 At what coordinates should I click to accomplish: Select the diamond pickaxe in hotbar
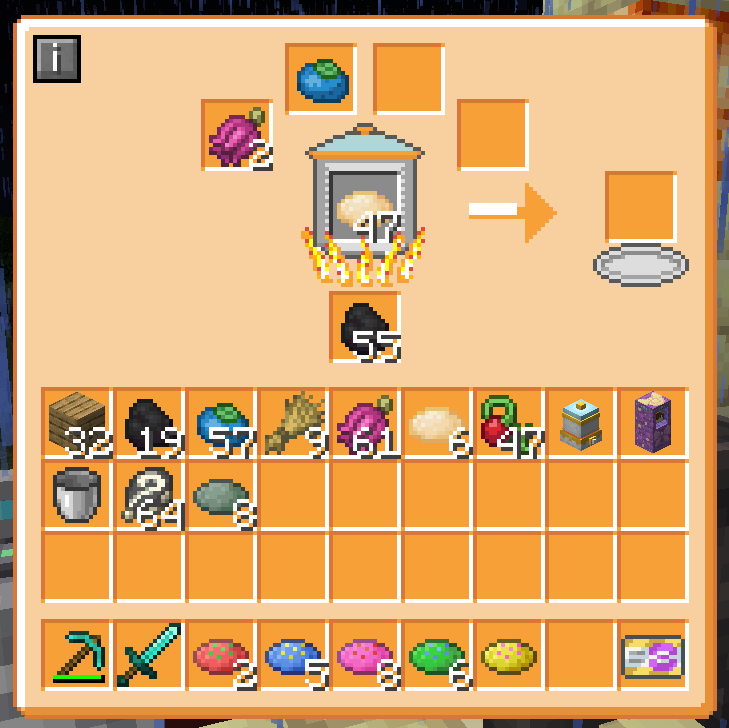pyautogui.click(x=78, y=655)
